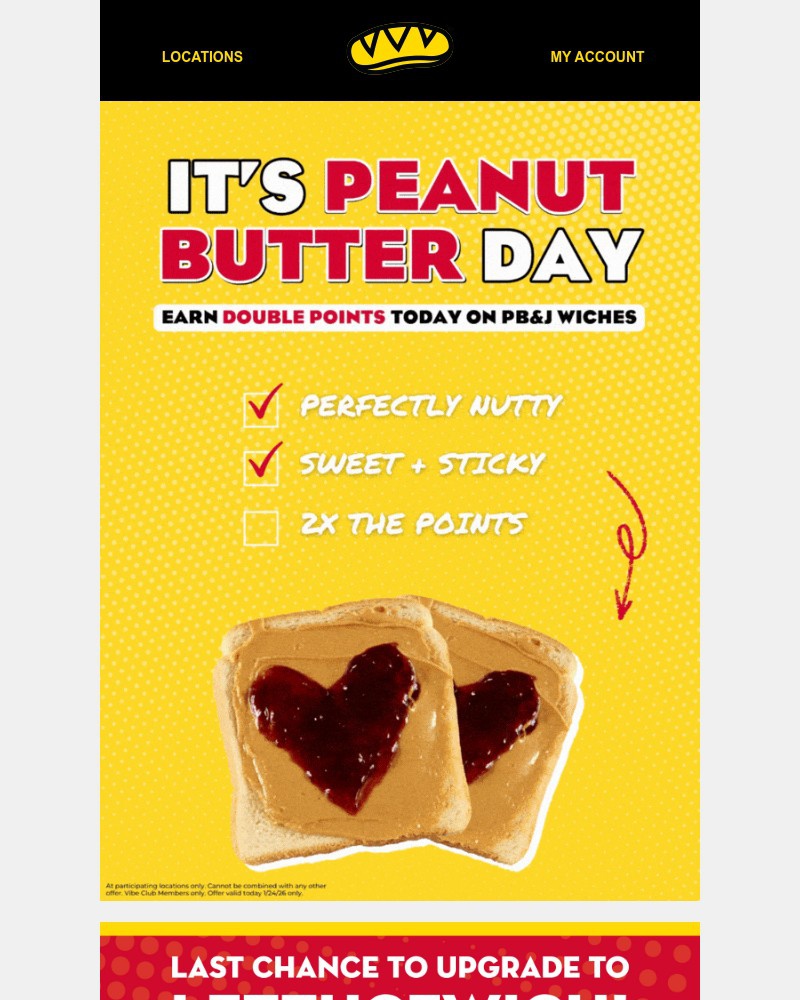Click the heart-jelly PB&J toast image
The height and width of the screenshot is (1000, 800).
400,730
